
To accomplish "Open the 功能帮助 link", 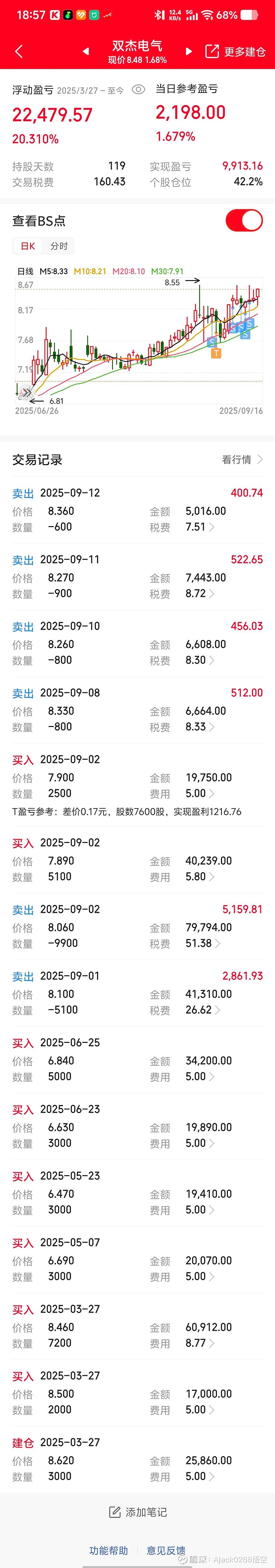I will point(108,1550).
